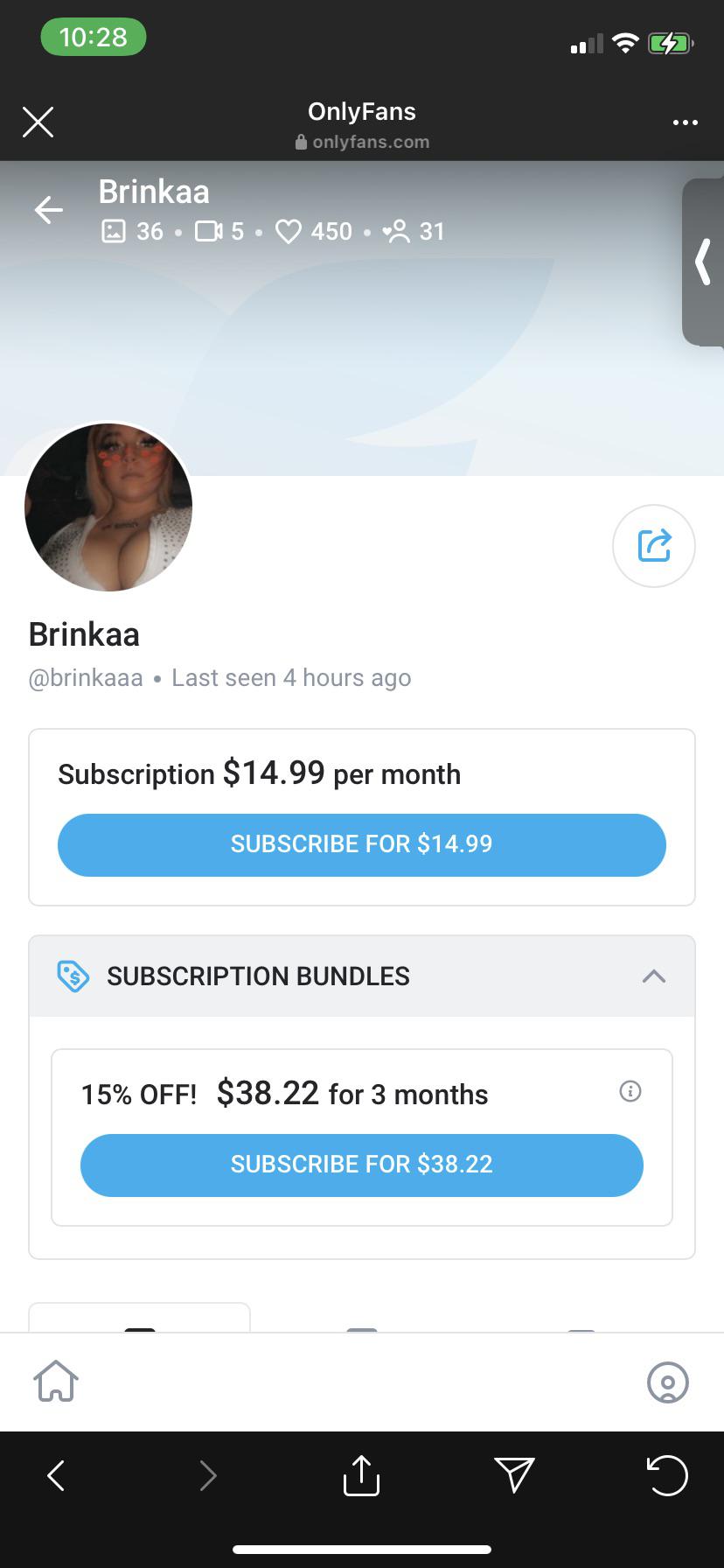Subscribe for $38.22 for 3 months
This screenshot has height=1568, width=724.
pyautogui.click(x=361, y=1165)
